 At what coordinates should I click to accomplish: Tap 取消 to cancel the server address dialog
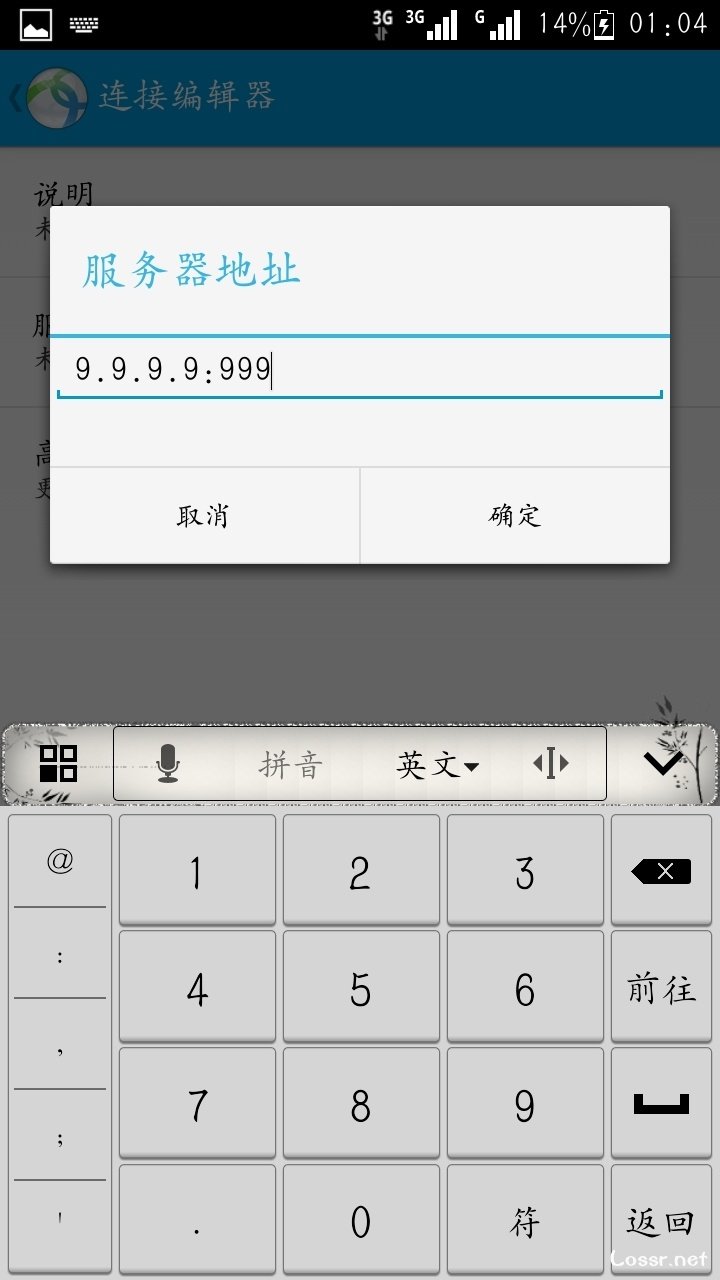tap(204, 515)
